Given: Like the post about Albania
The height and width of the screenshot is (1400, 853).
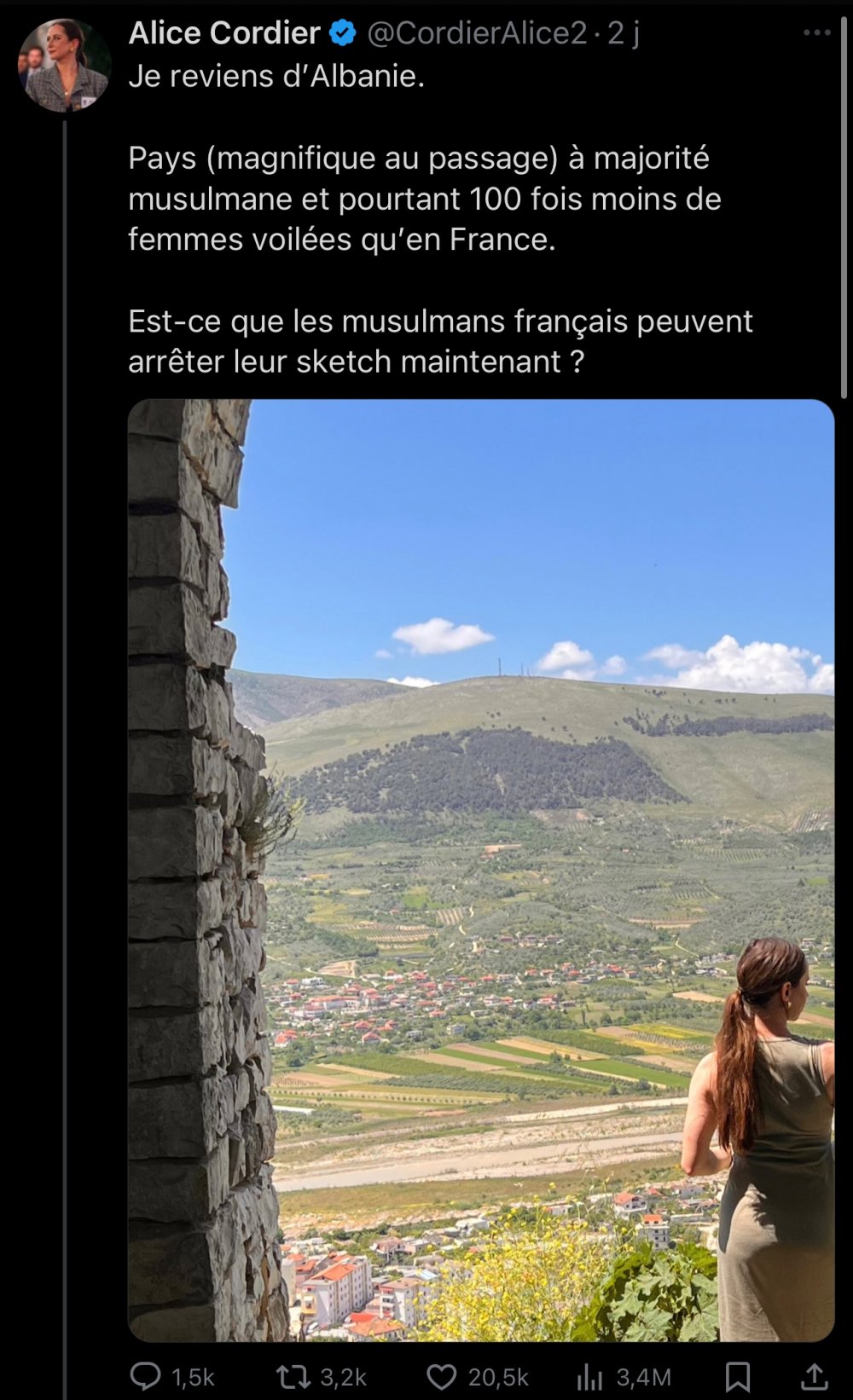Looking at the screenshot, I should [x=441, y=1376].
